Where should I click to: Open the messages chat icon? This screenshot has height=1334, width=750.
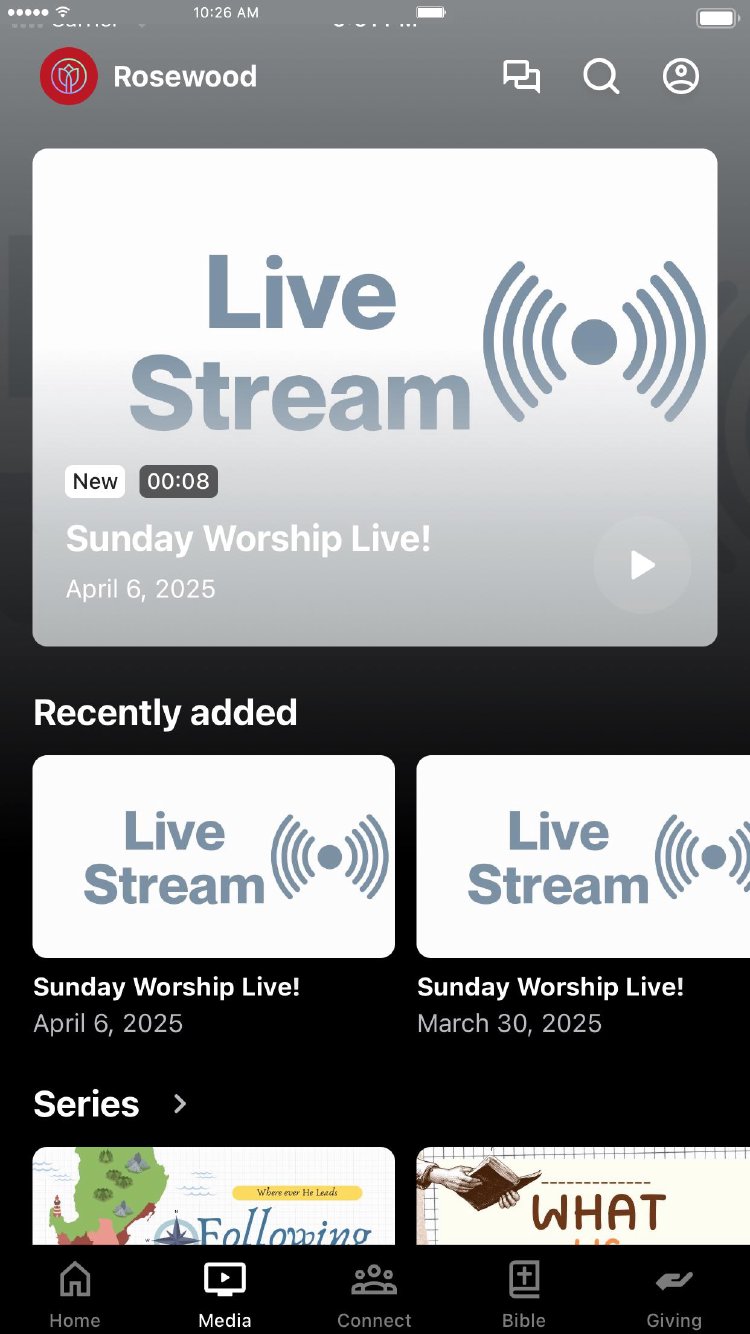click(x=521, y=77)
